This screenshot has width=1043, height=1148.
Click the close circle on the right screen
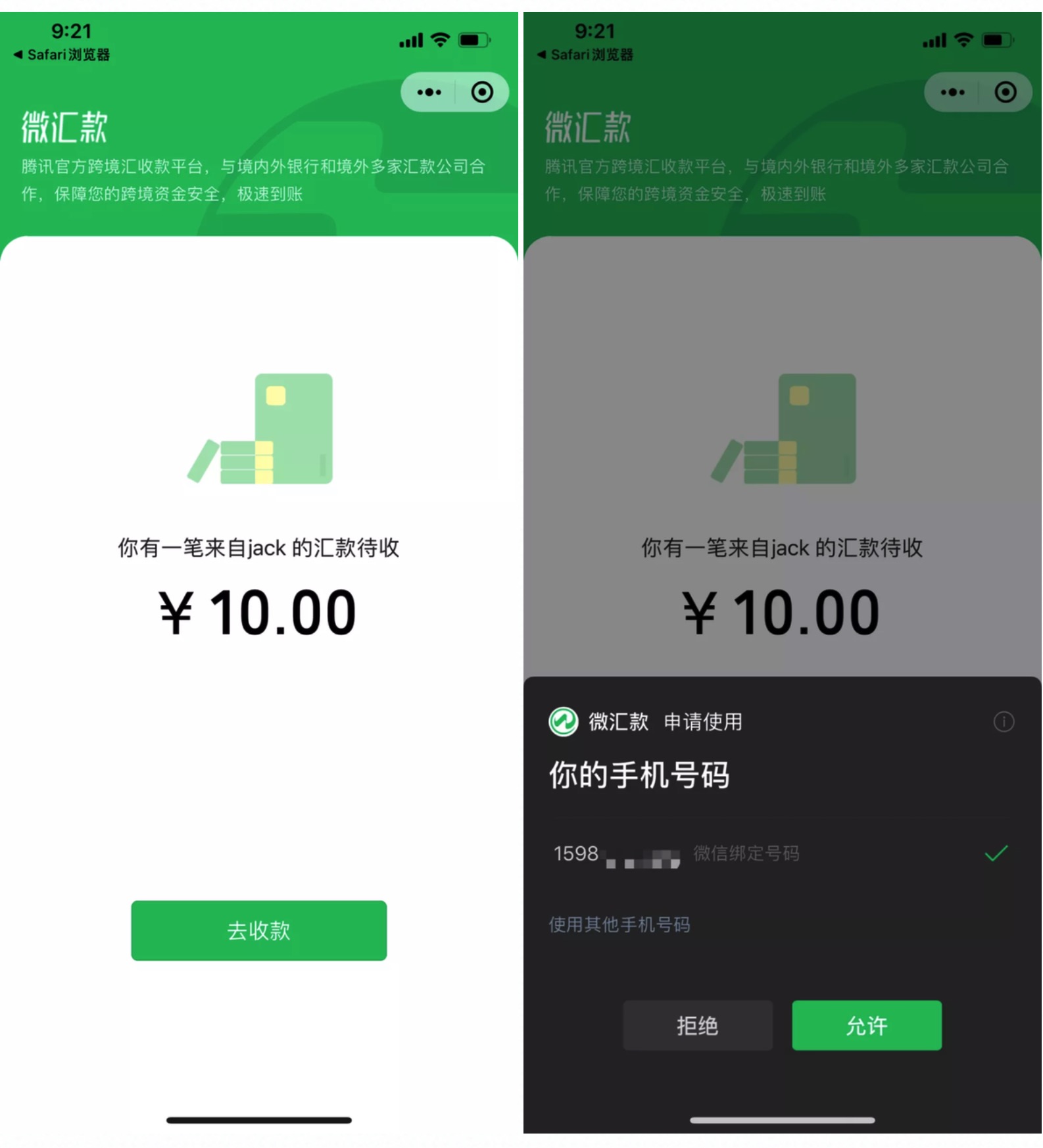1005,92
